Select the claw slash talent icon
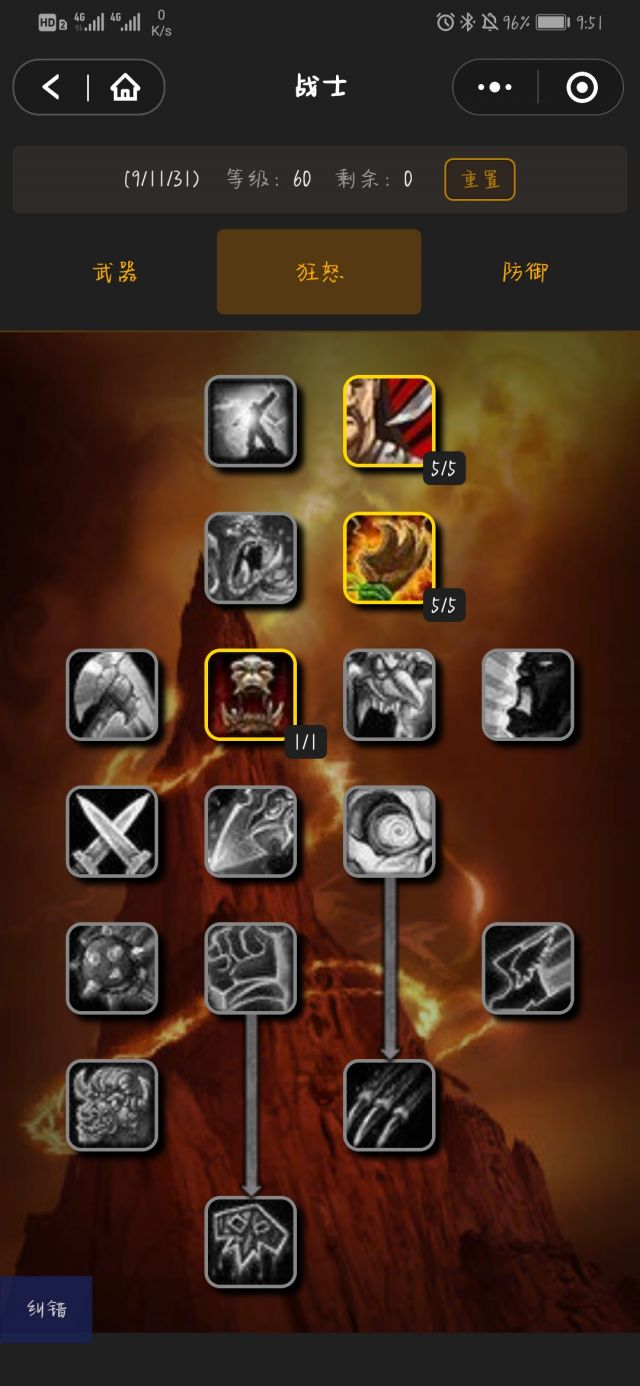The width and height of the screenshot is (640, 1386). (x=389, y=1105)
